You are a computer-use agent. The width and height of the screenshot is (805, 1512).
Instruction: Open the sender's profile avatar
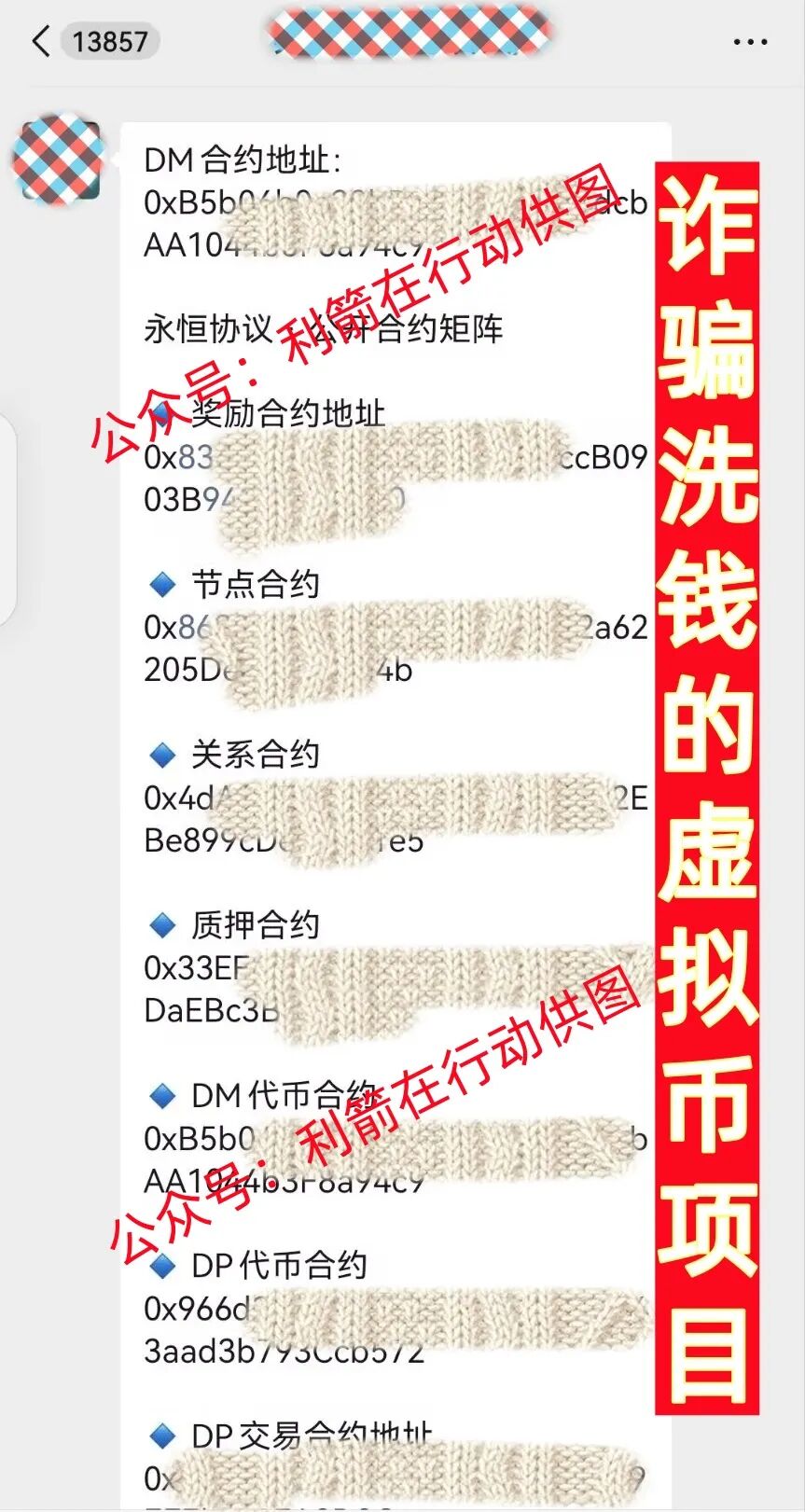(58, 160)
